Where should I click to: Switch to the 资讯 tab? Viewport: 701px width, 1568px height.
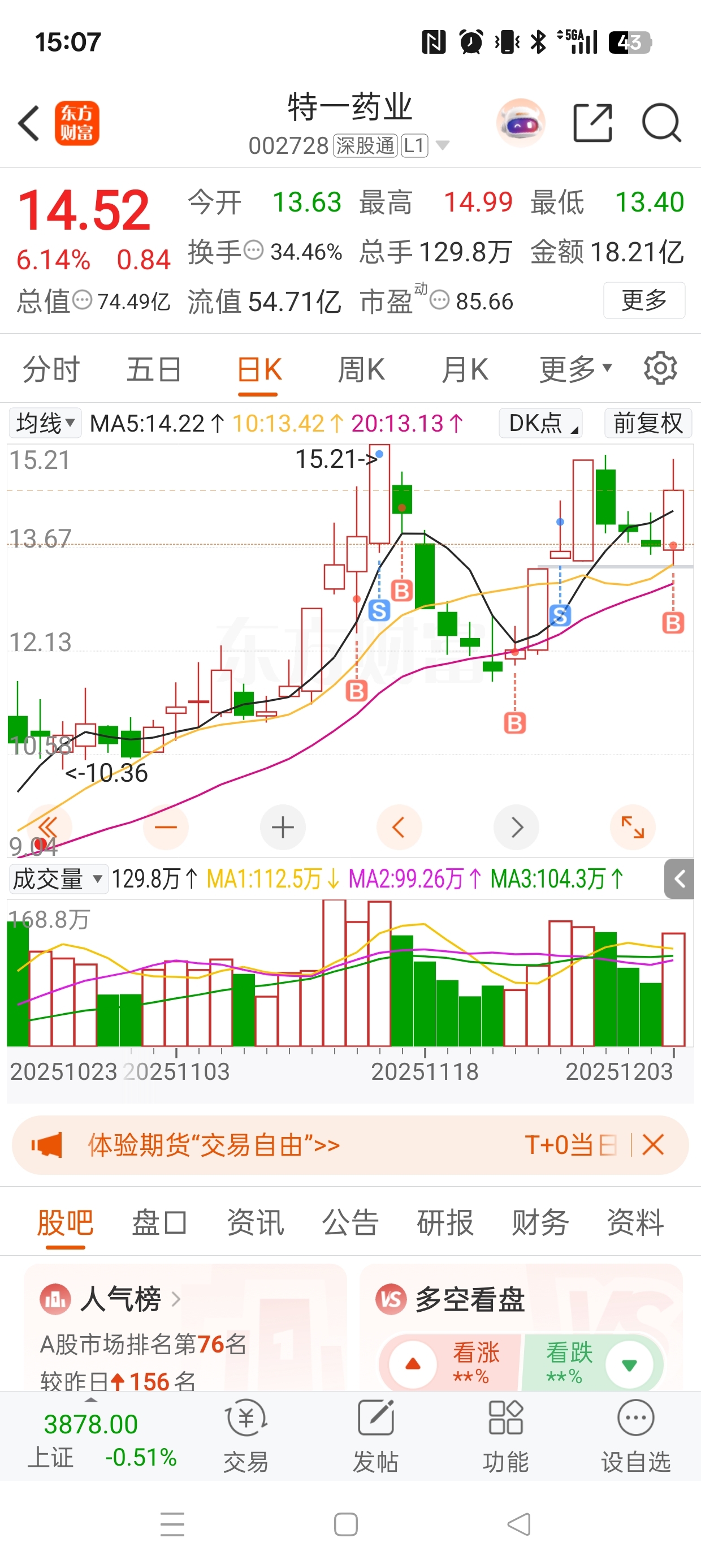255,1222
